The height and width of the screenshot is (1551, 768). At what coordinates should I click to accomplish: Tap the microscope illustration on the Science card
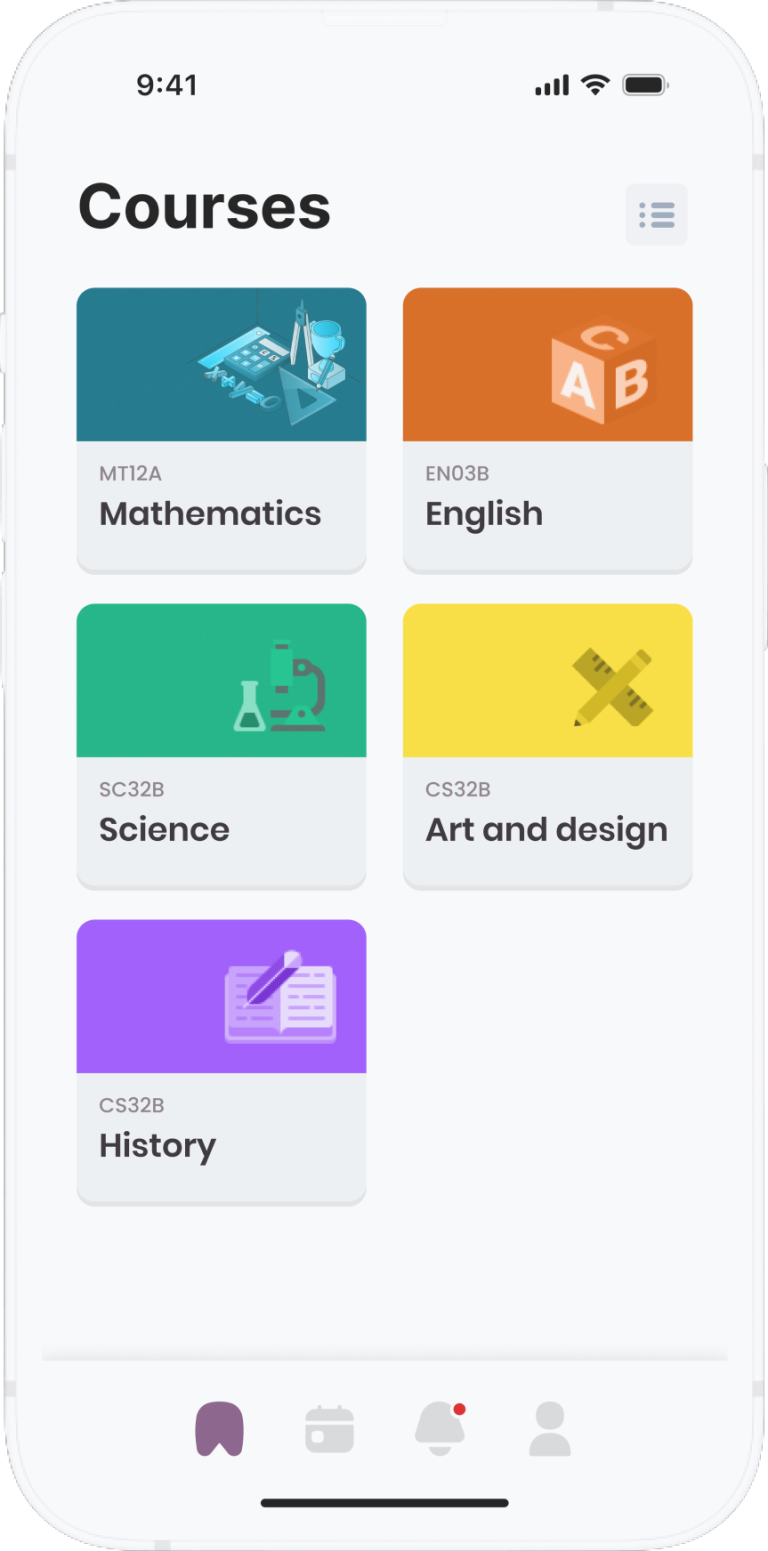tap(282, 681)
